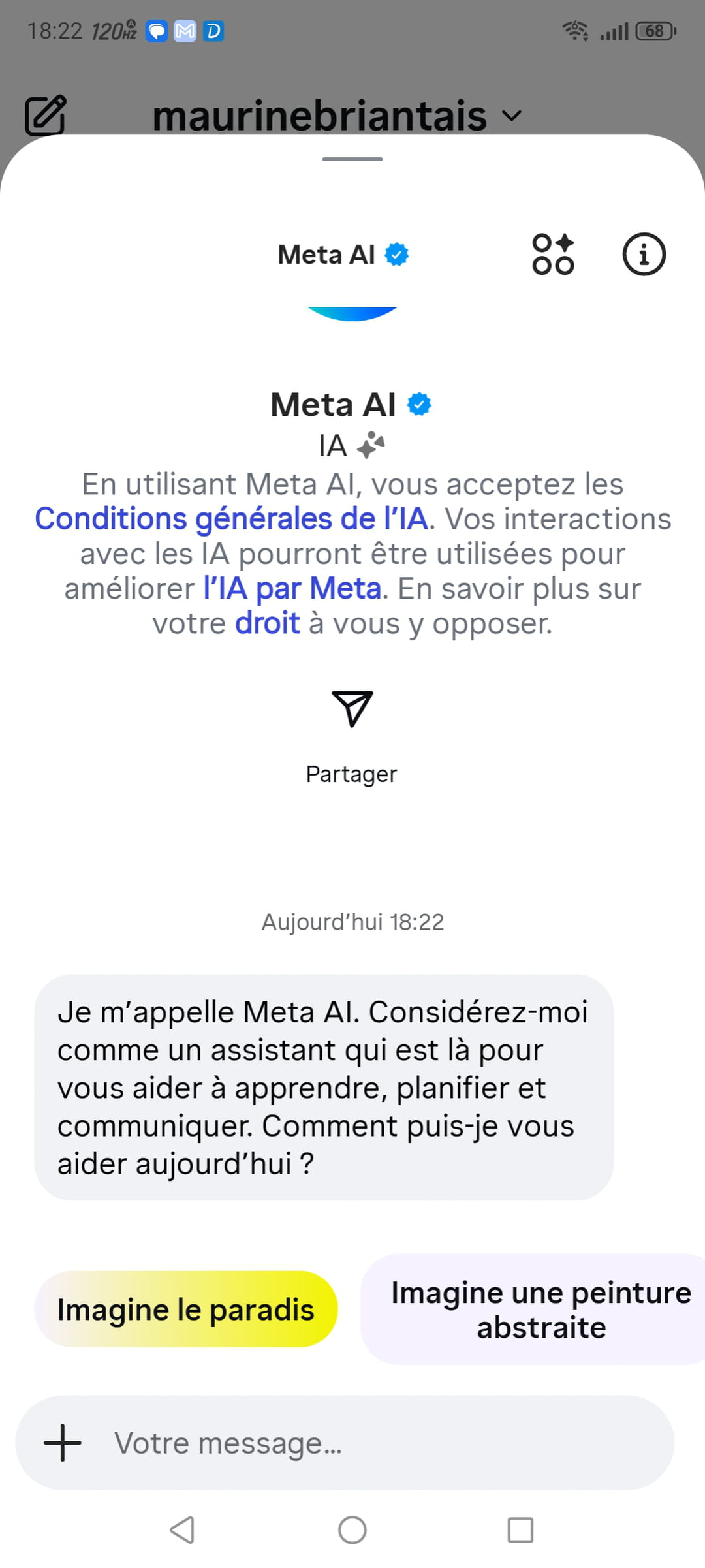The width and height of the screenshot is (705, 1568).
Task: Expand the maurinebriantais account dropdown
Action: [512, 116]
